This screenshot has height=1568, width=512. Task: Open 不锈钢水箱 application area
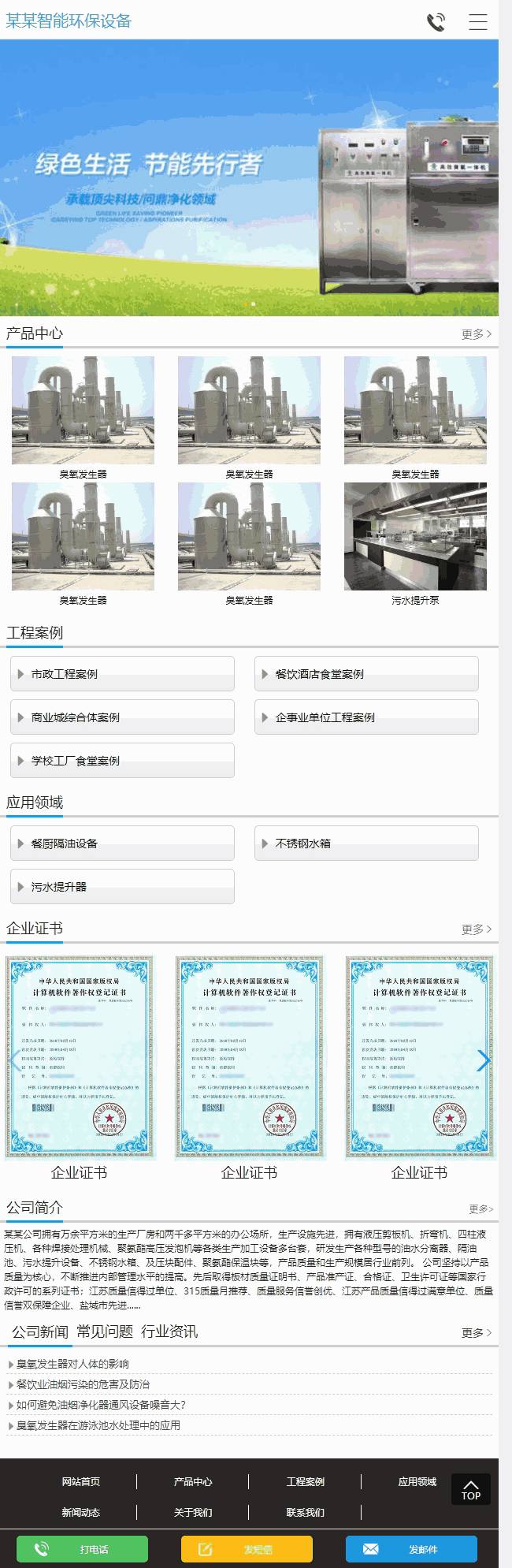(366, 844)
